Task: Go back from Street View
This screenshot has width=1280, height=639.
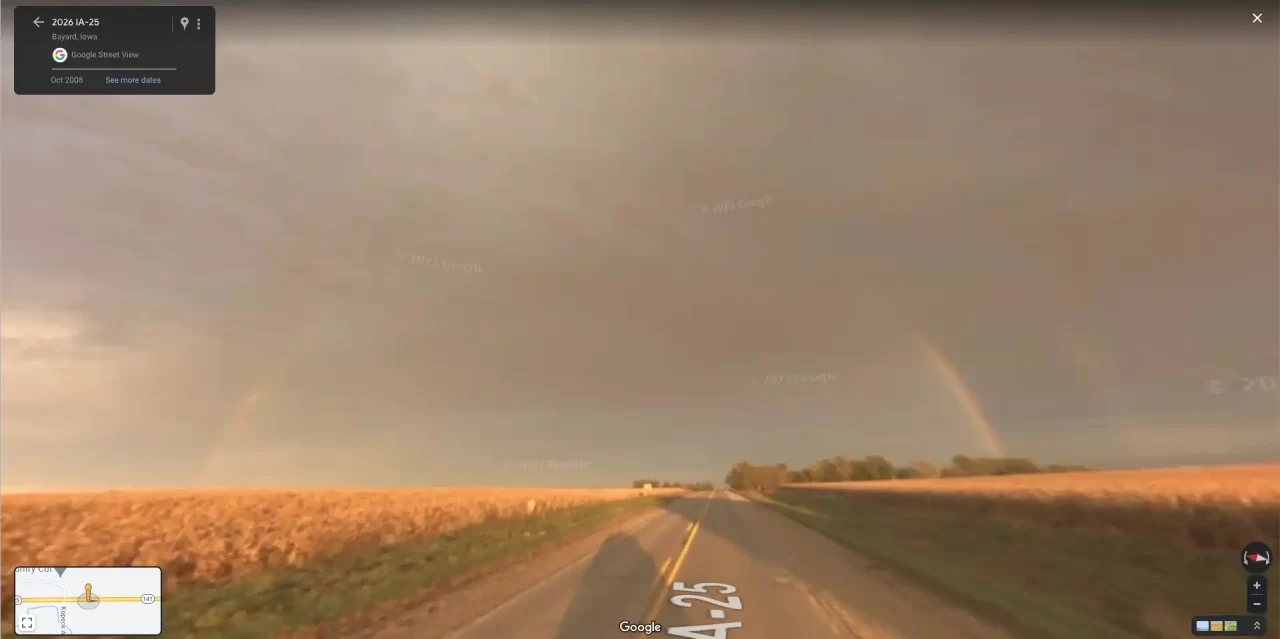Action: click(x=38, y=22)
